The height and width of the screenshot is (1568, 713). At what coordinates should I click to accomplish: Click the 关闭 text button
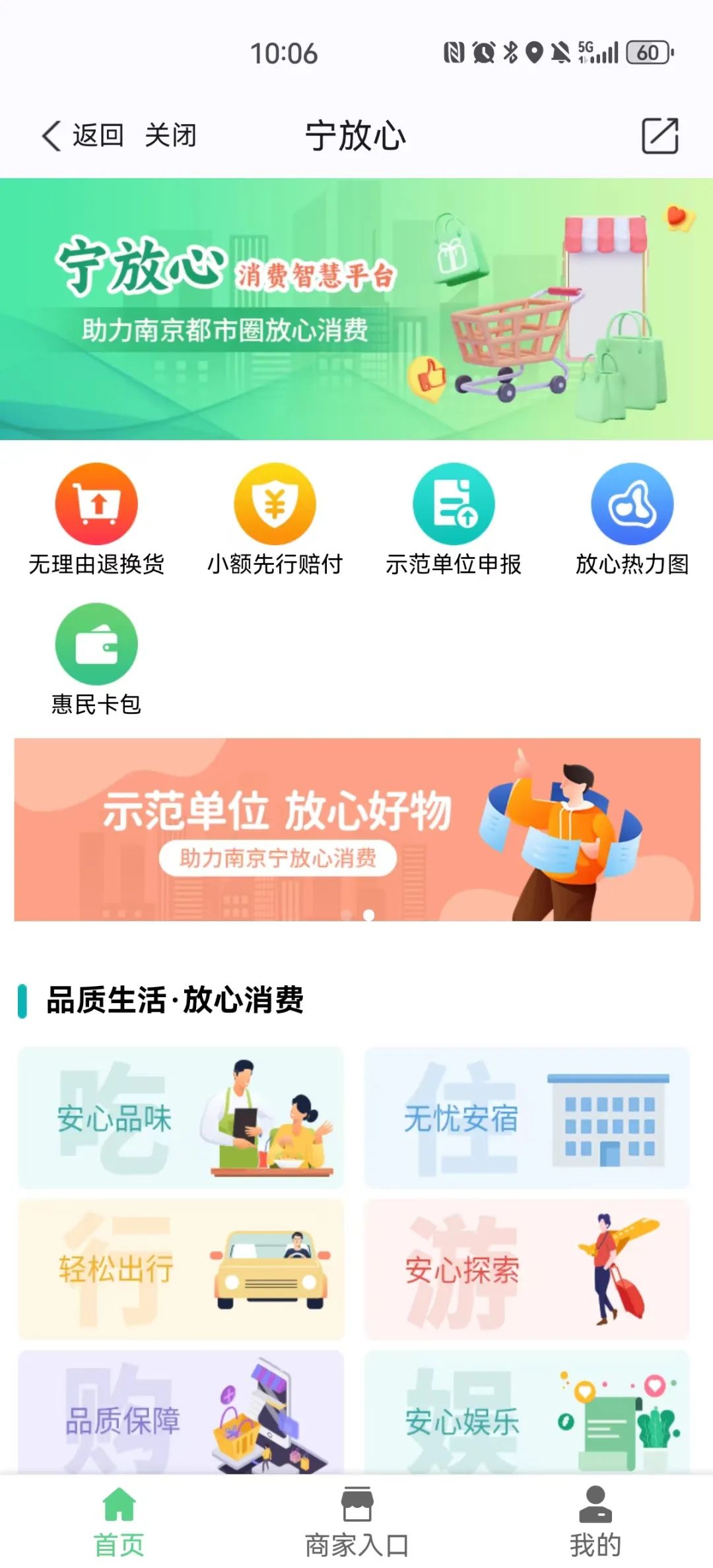[170, 137]
